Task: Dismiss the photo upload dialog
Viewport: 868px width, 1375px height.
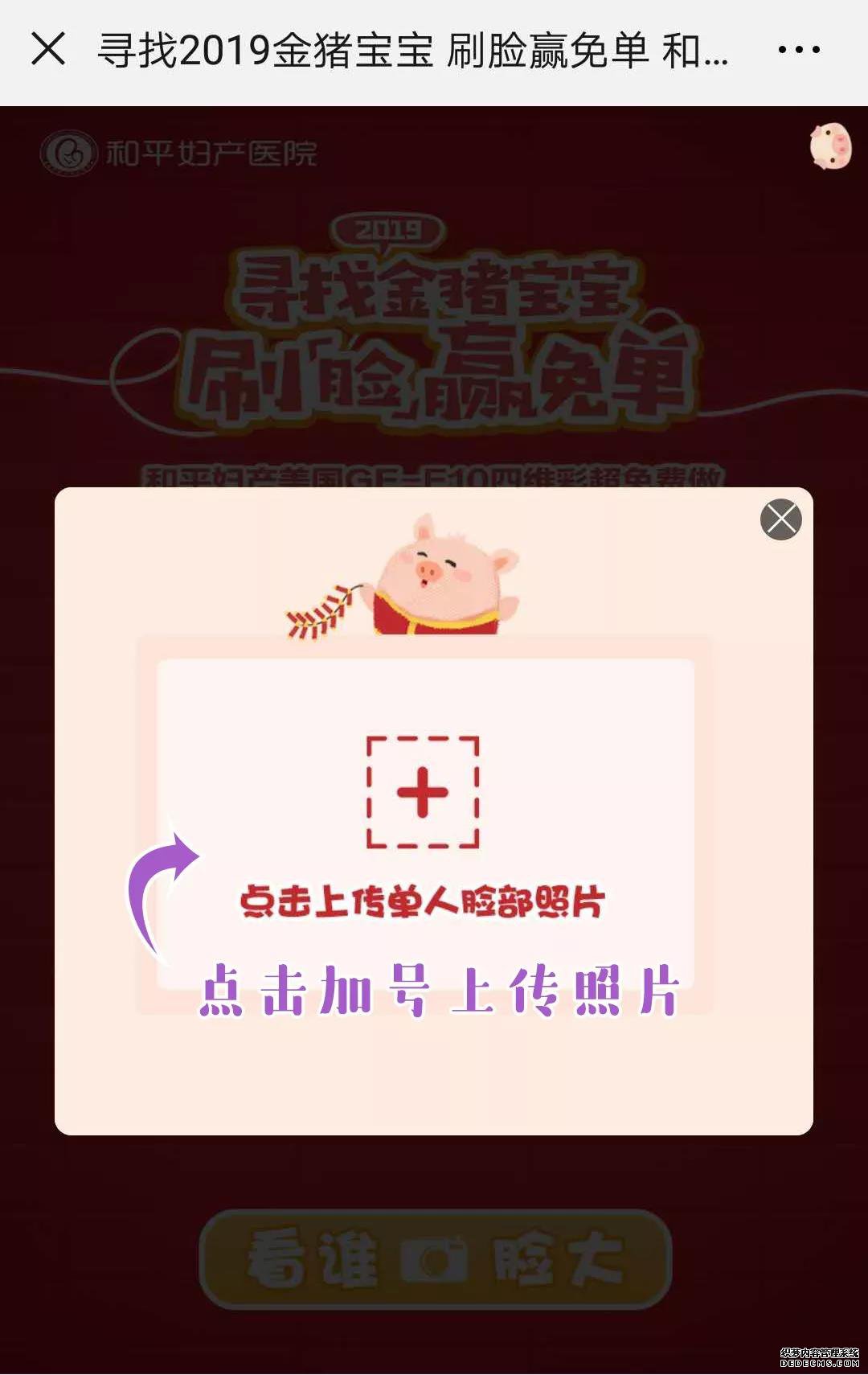Action: click(x=780, y=519)
